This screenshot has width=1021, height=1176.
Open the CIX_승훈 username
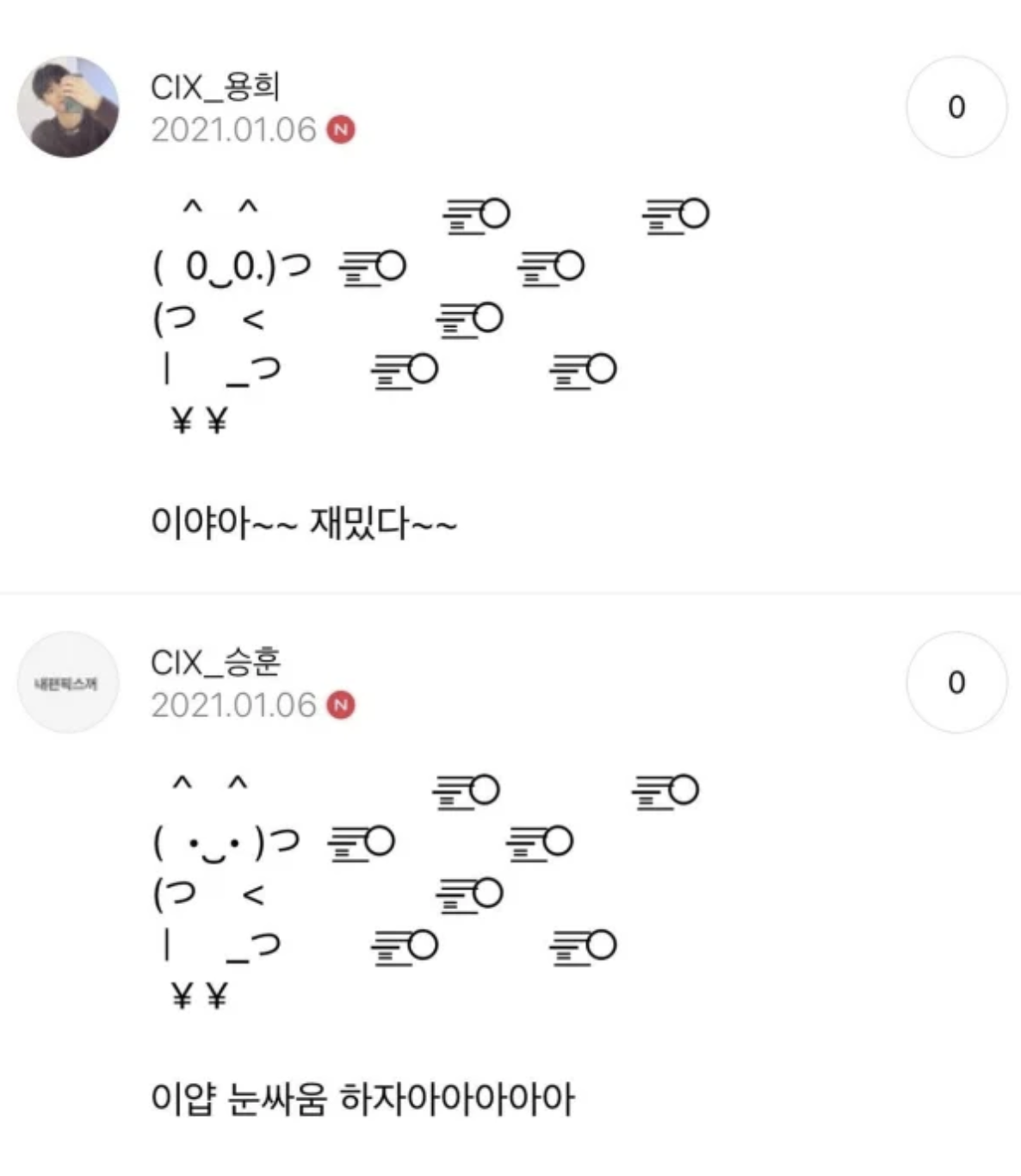coord(215,662)
